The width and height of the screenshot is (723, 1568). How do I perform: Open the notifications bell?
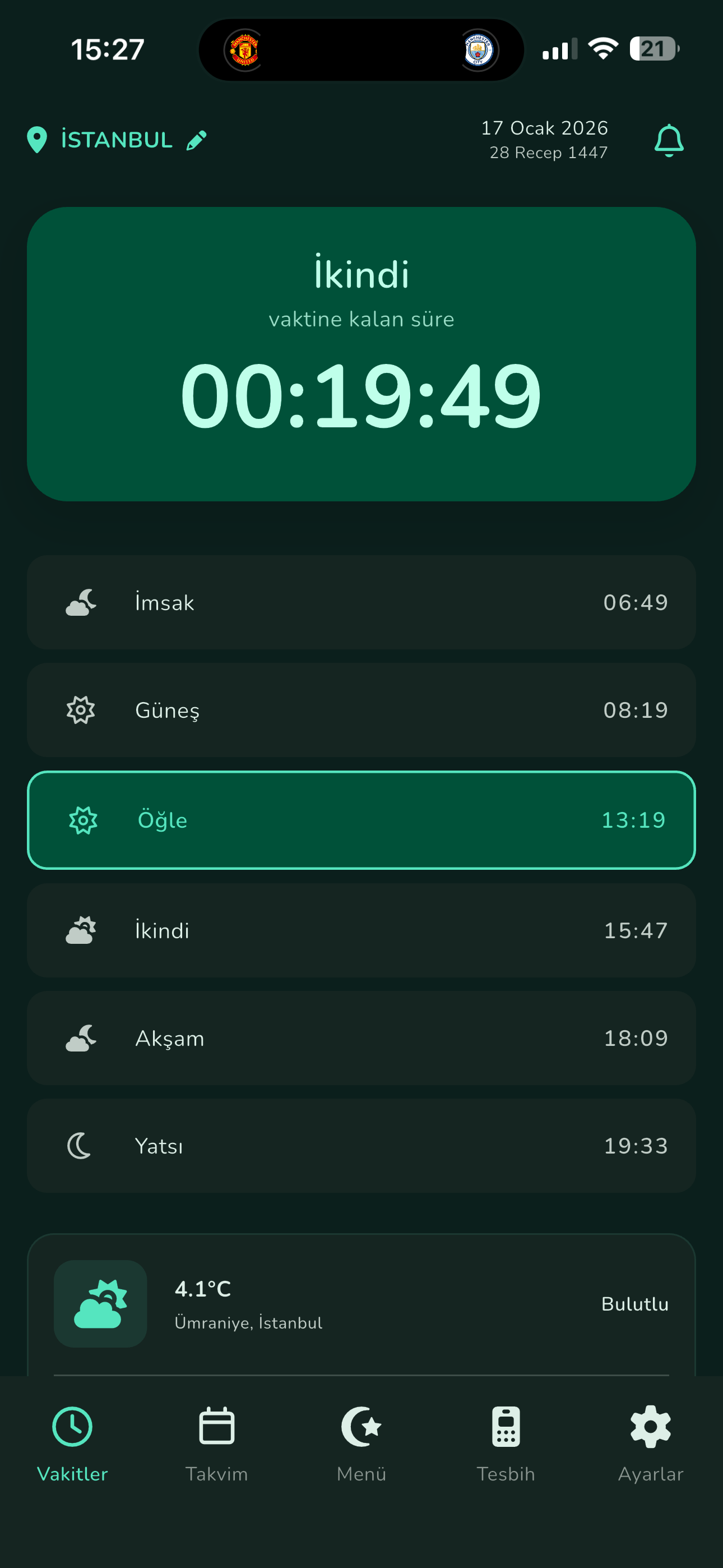(x=668, y=141)
